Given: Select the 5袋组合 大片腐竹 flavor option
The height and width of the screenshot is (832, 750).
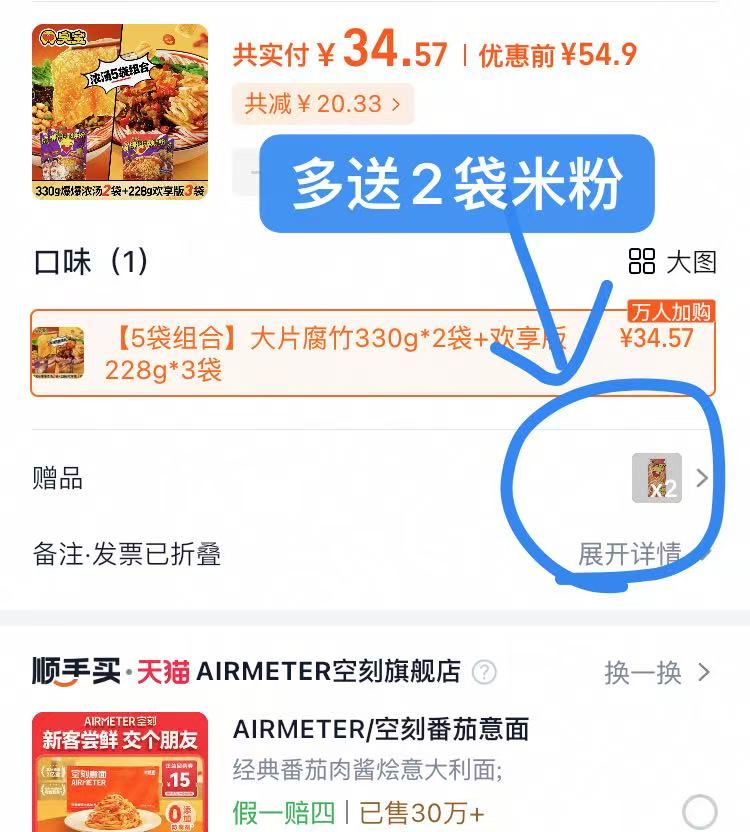Looking at the screenshot, I should click(x=372, y=353).
